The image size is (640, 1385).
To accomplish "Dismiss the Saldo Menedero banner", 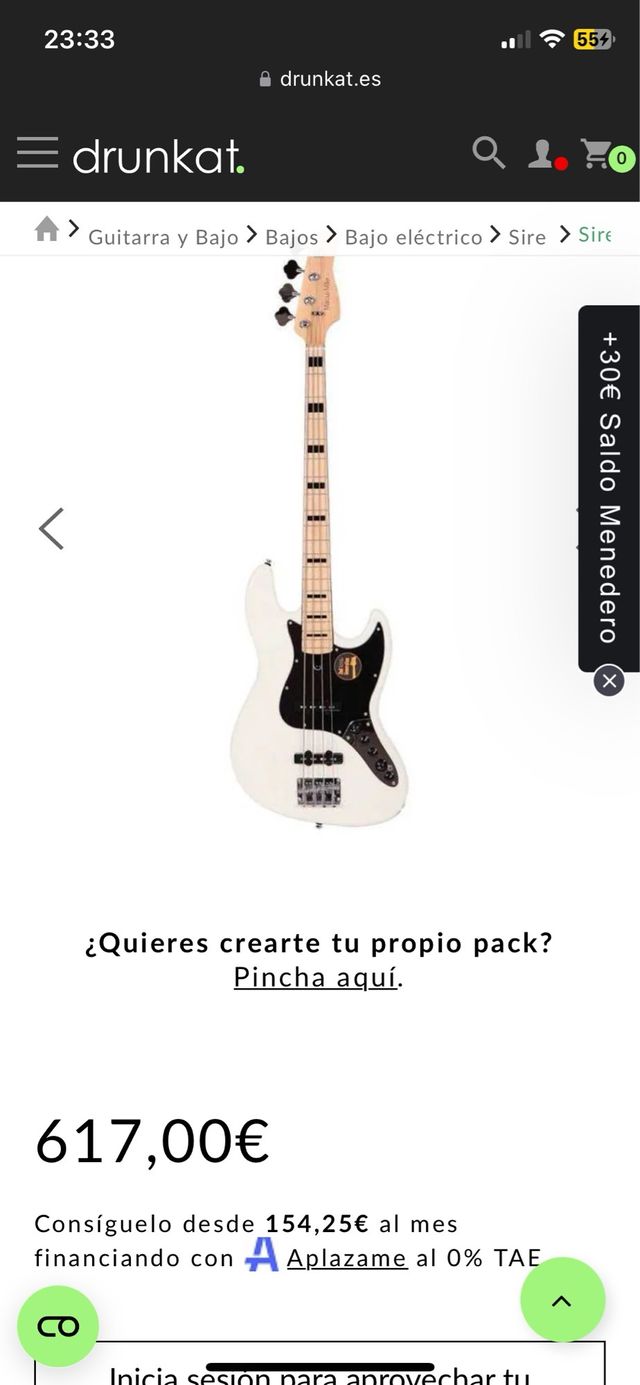I will click(x=609, y=681).
